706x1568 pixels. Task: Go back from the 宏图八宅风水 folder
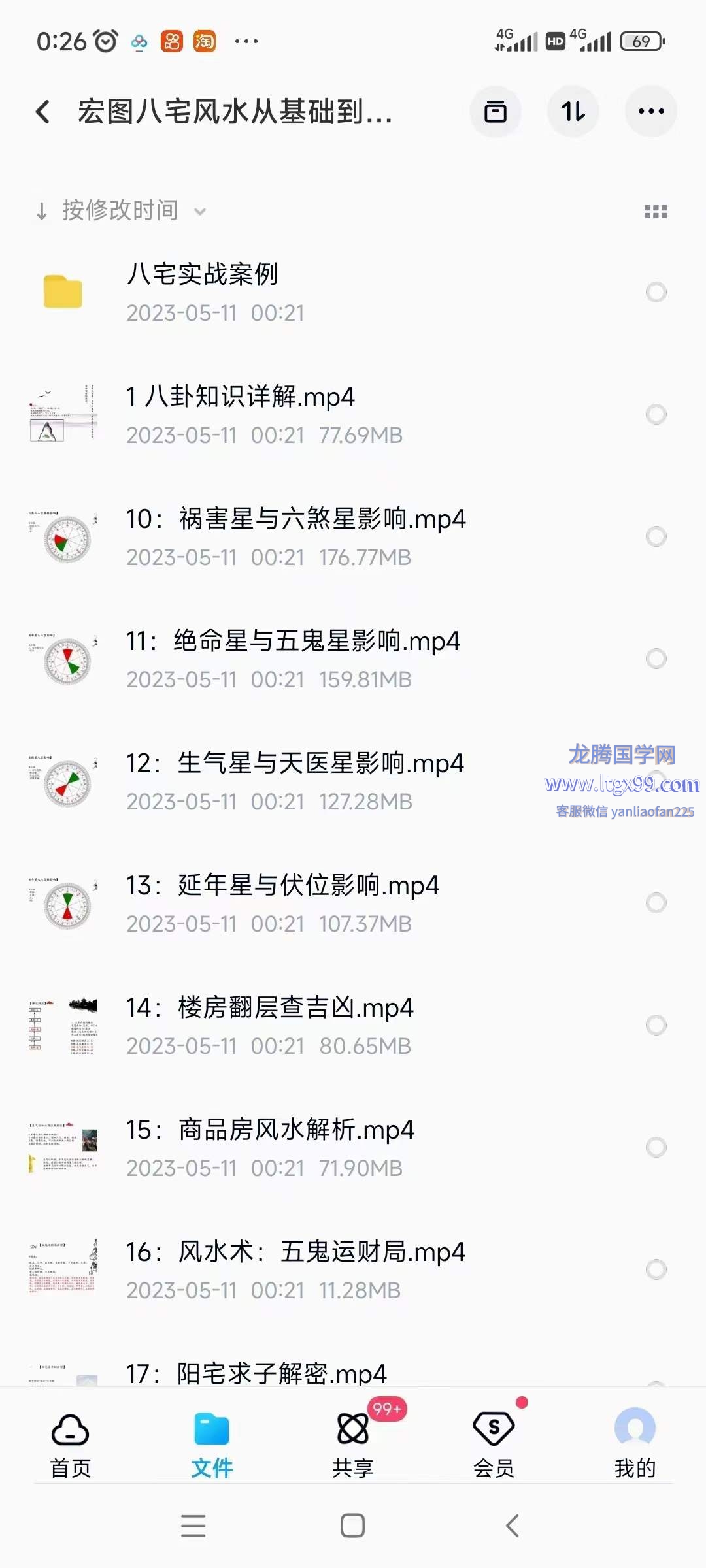coord(43,112)
